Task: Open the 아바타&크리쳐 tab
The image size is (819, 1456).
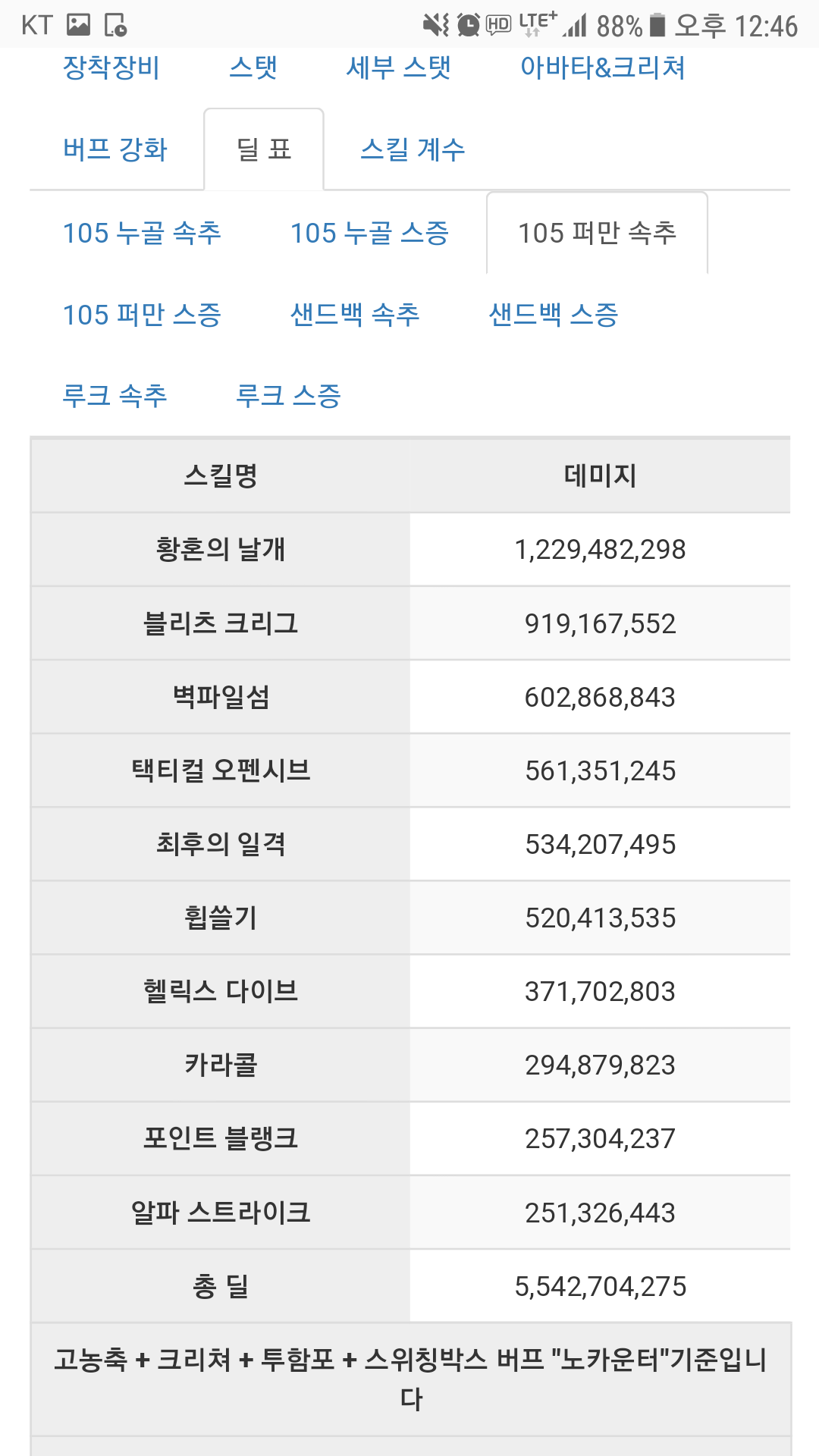Action: click(602, 68)
